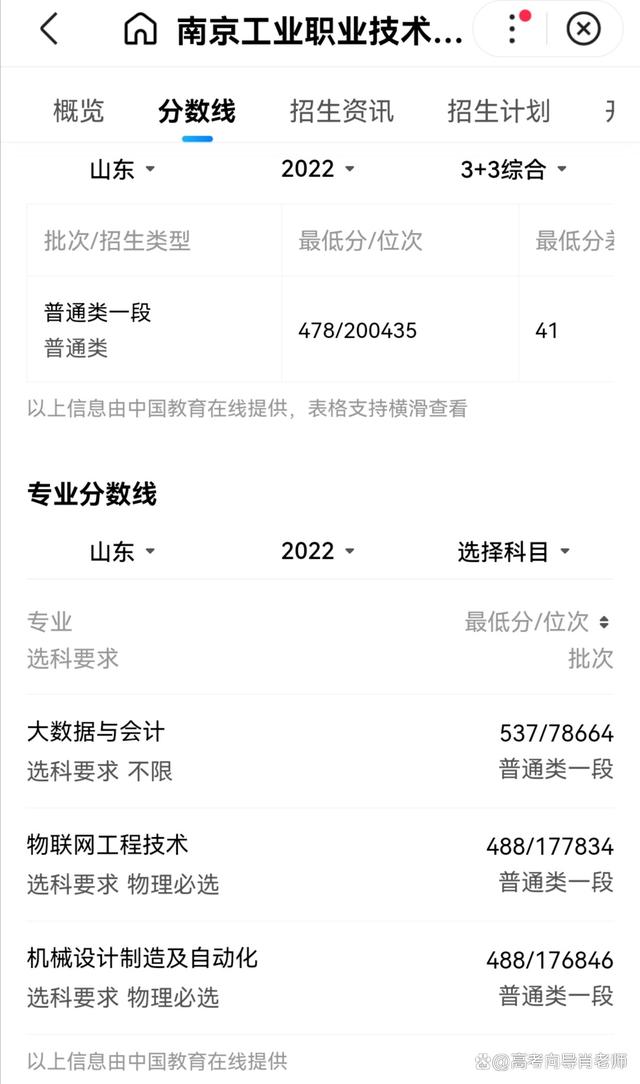Close the mini program with the X button

[x=583, y=29]
